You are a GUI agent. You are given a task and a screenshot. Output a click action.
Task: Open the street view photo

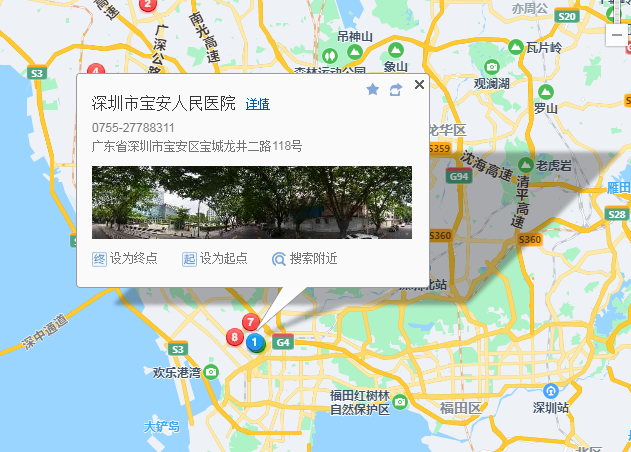pos(251,203)
